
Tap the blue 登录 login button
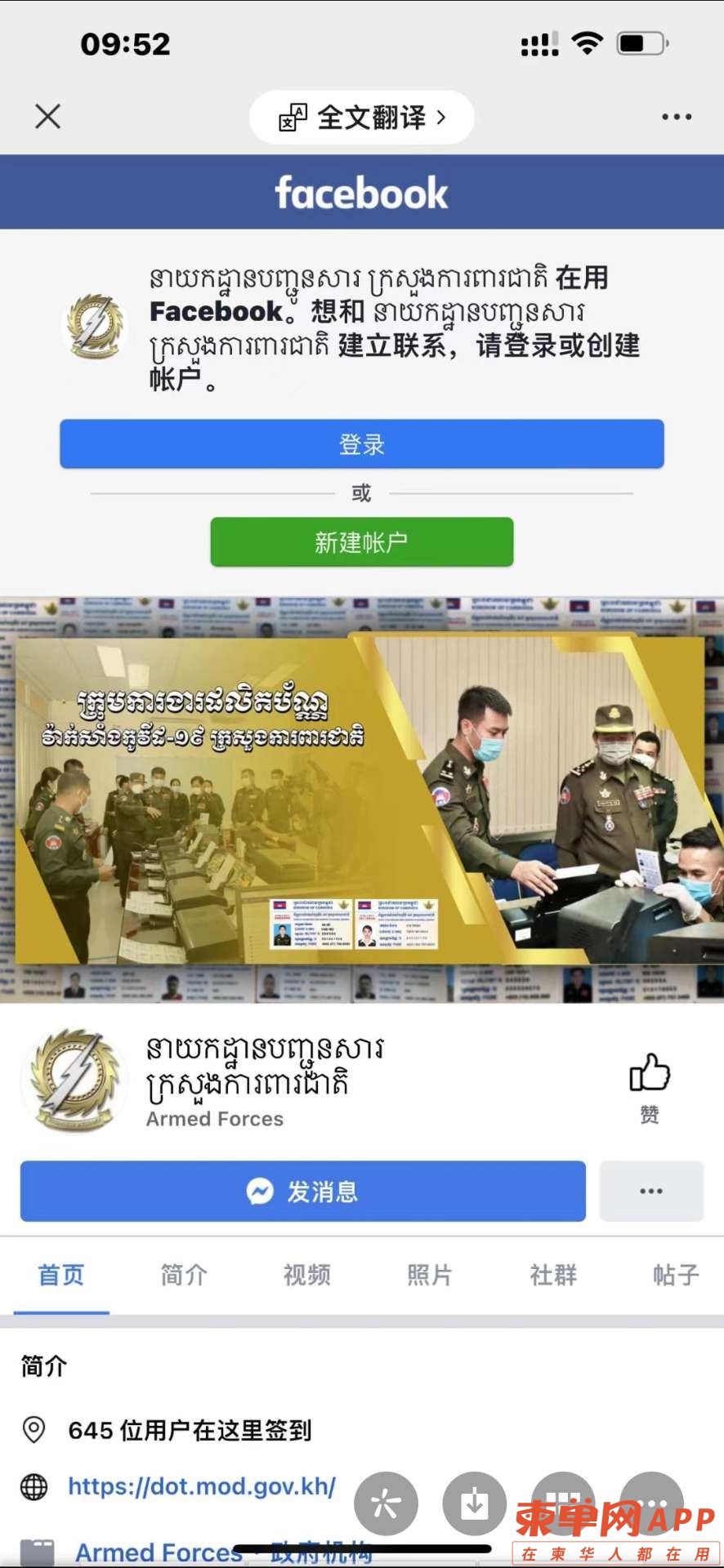(x=362, y=444)
